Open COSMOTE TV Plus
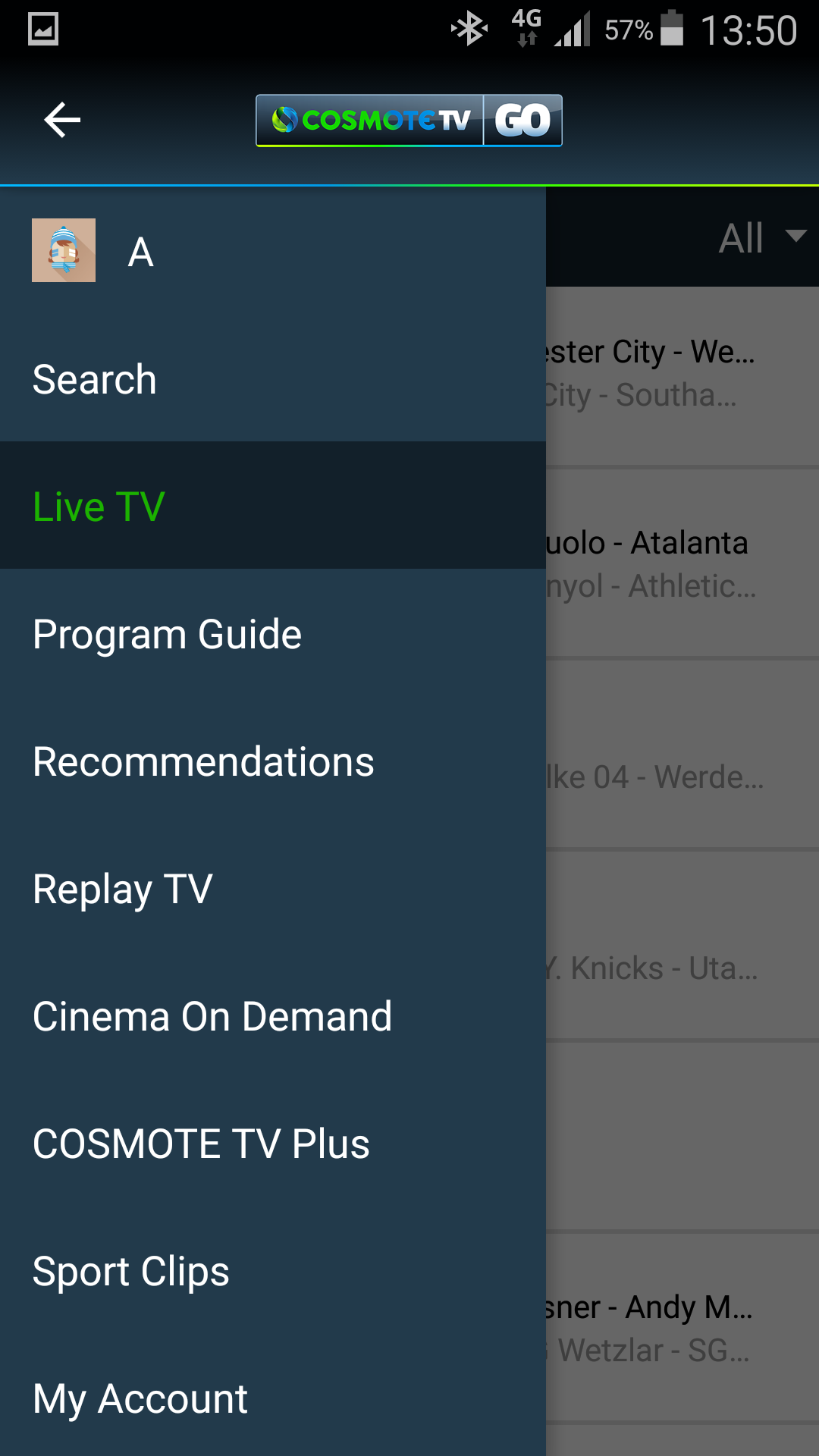The width and height of the screenshot is (819, 1456). (201, 1144)
